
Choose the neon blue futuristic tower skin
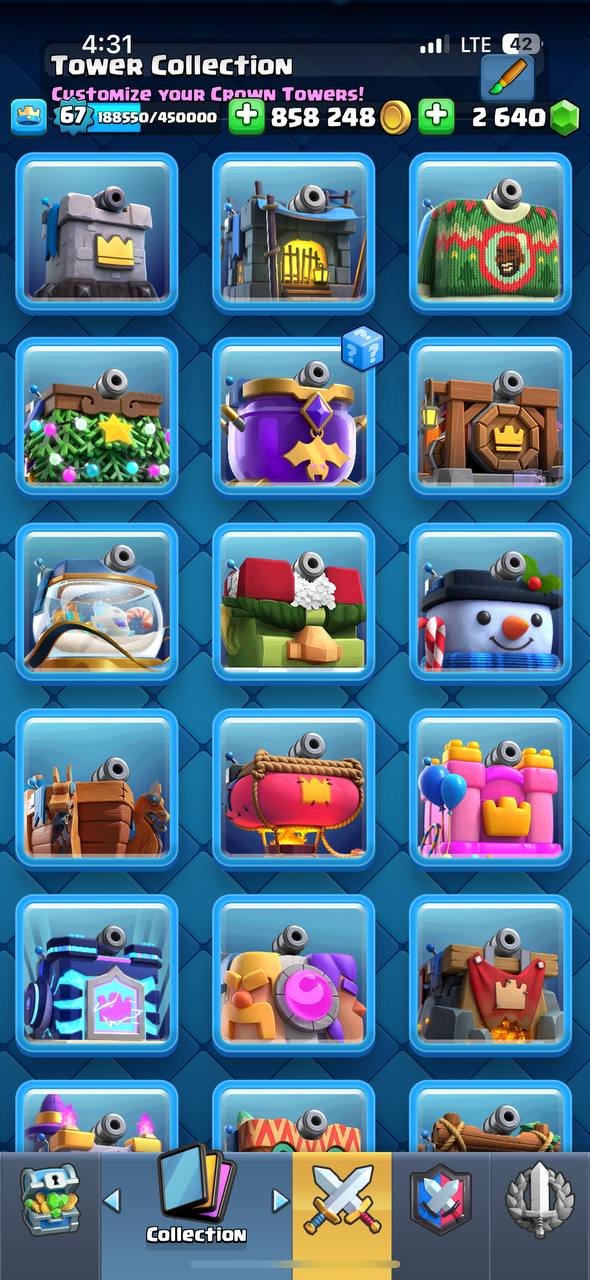click(x=96, y=975)
